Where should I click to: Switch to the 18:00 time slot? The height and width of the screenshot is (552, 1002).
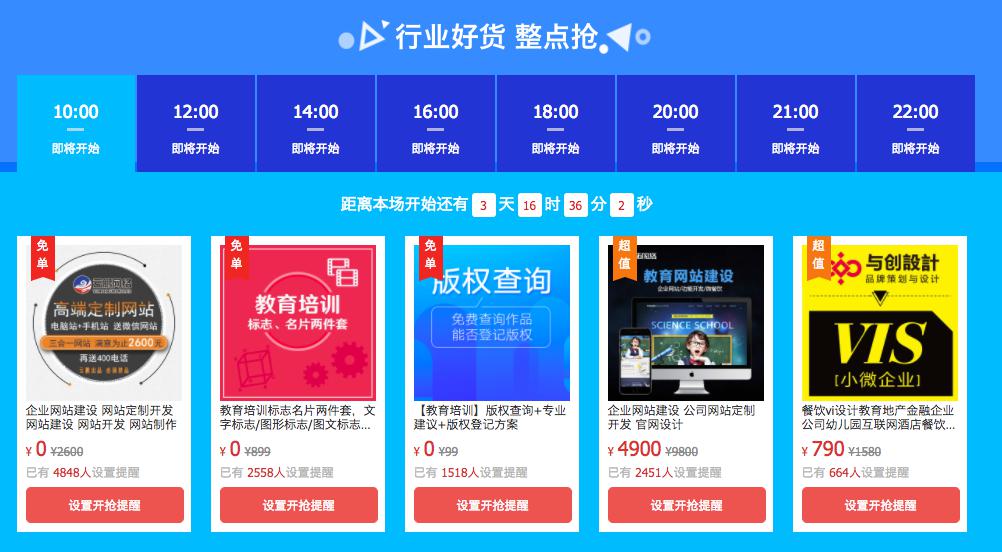556,124
